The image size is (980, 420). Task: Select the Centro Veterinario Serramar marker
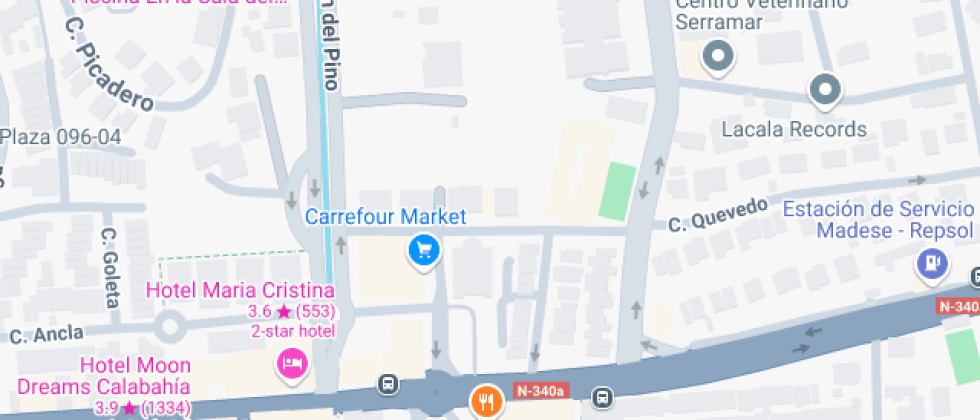click(718, 57)
